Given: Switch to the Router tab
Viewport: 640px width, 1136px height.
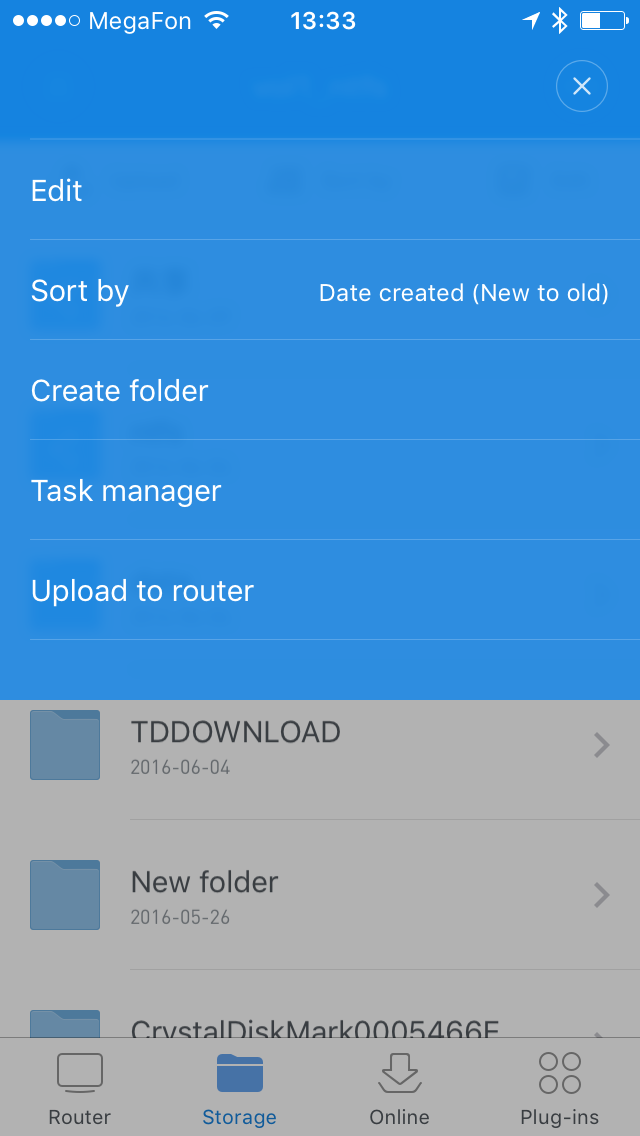Looking at the screenshot, I should (80, 1088).
